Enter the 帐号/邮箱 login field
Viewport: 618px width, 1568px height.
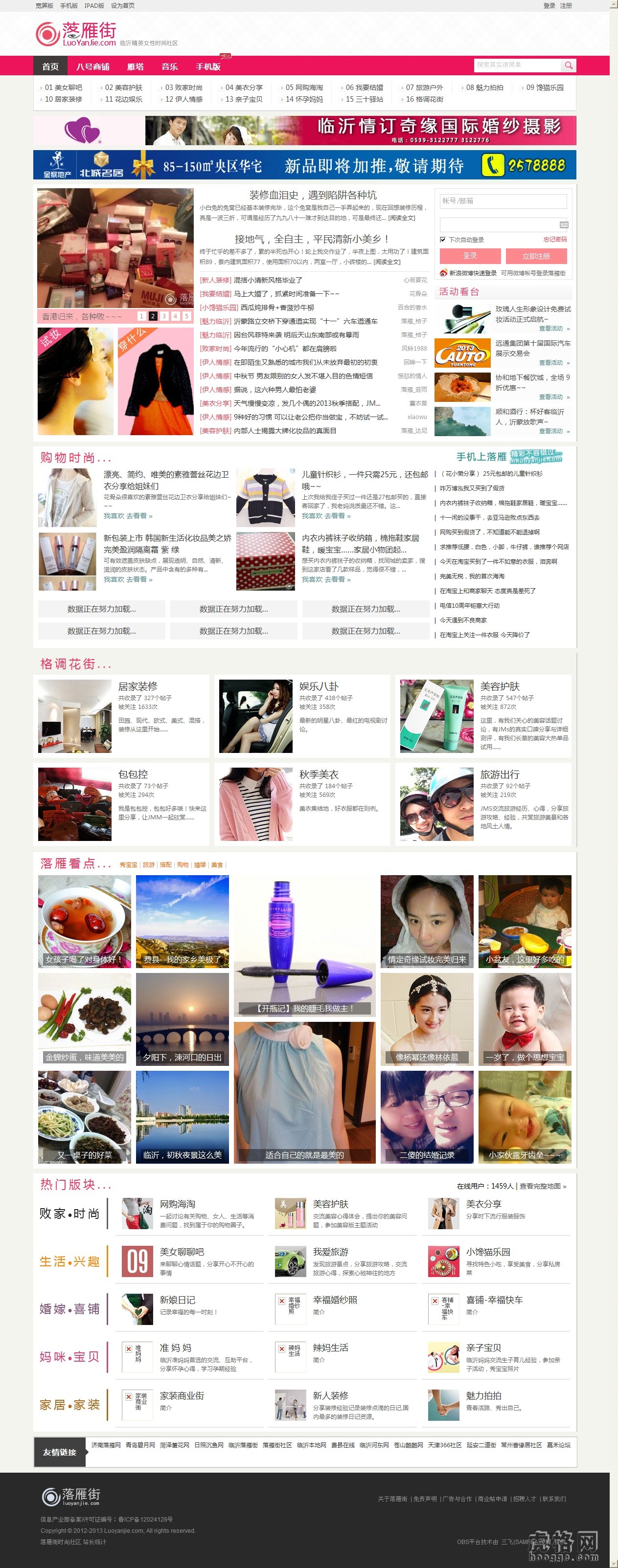click(503, 201)
